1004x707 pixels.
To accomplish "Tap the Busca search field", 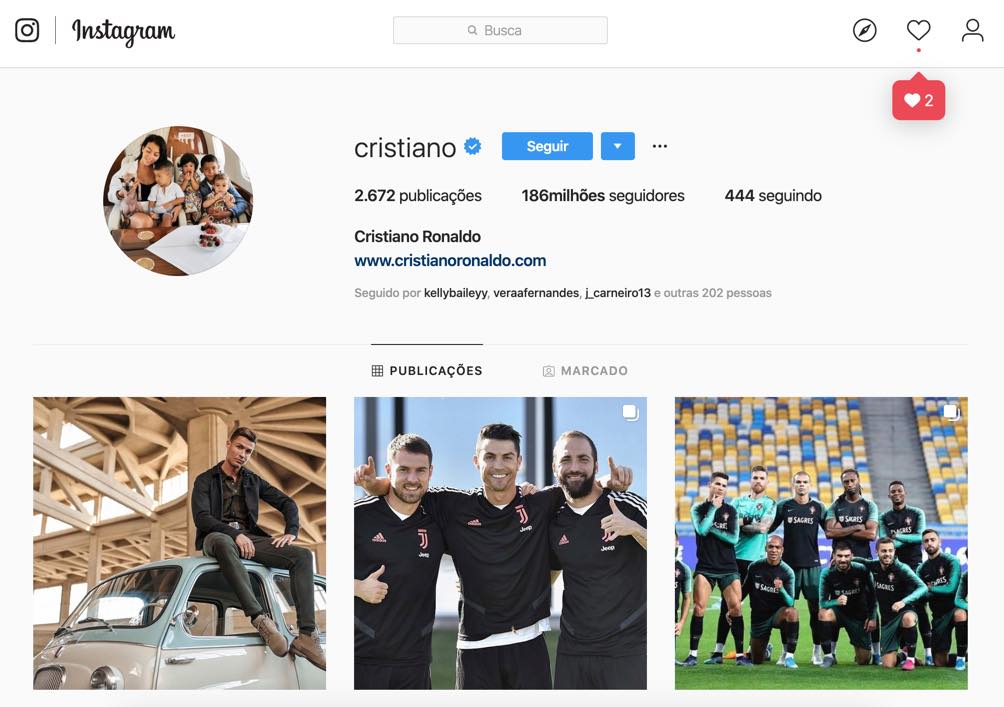I will click(x=500, y=30).
